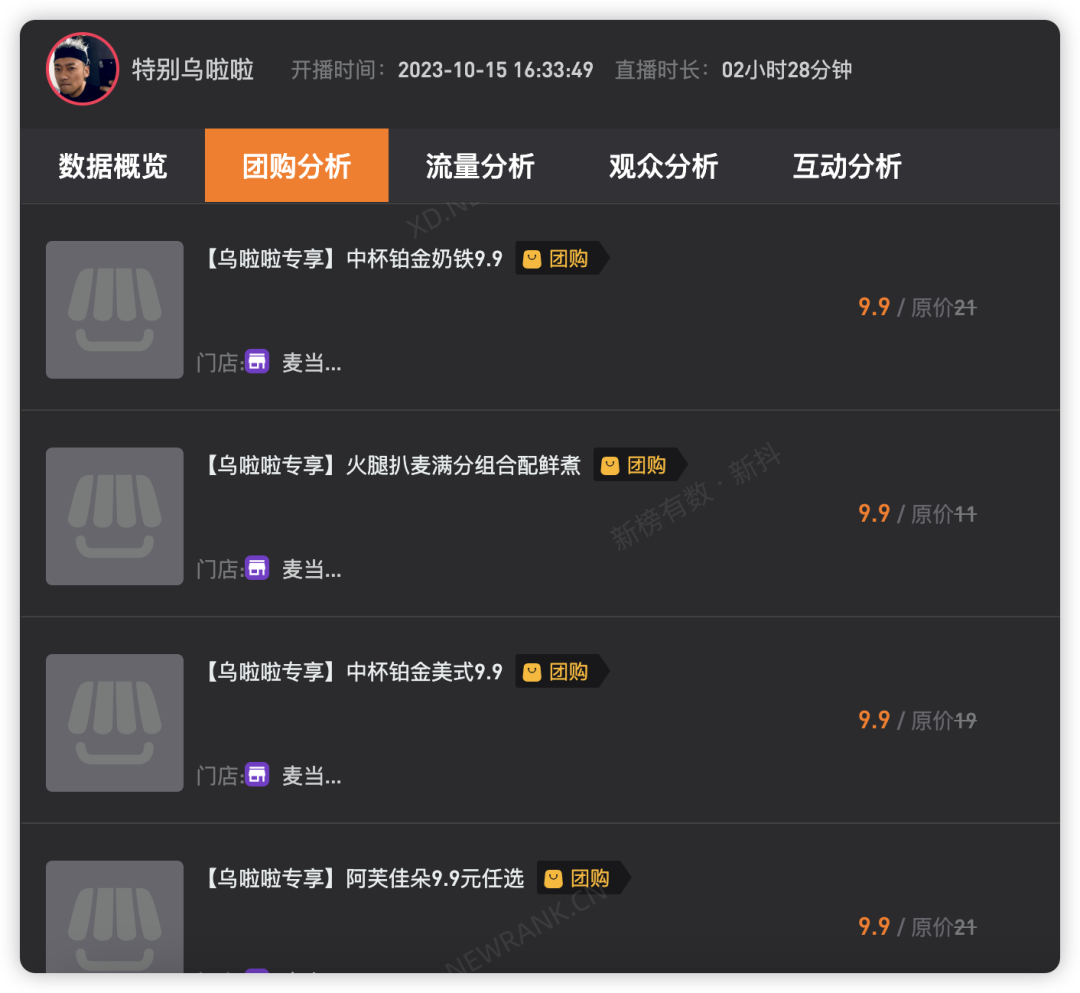This screenshot has height=993, width=1080.
Task: Open the 特别乌啦啦 streamer avatar
Action: coord(82,69)
